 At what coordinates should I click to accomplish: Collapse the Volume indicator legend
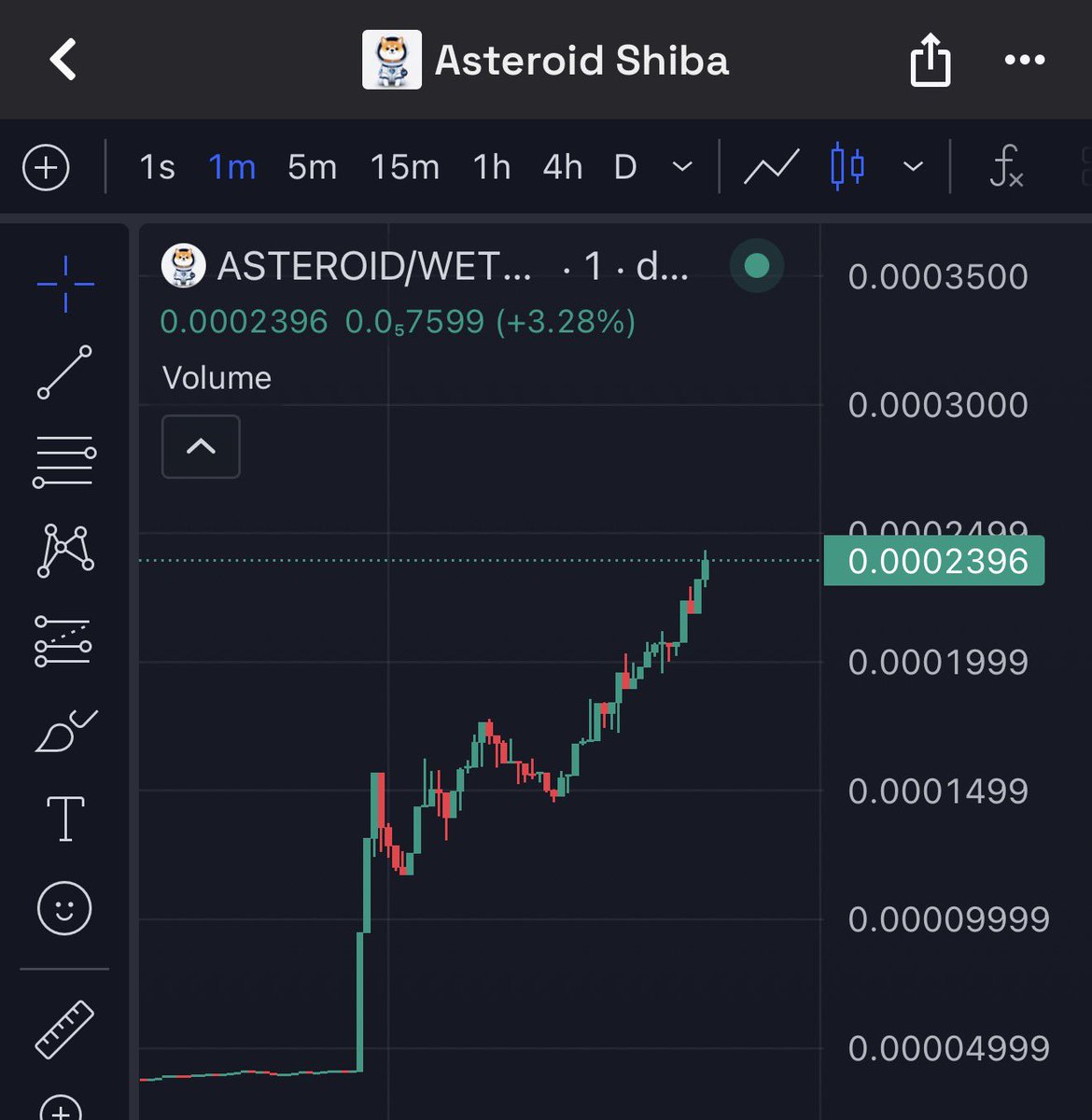(201, 447)
